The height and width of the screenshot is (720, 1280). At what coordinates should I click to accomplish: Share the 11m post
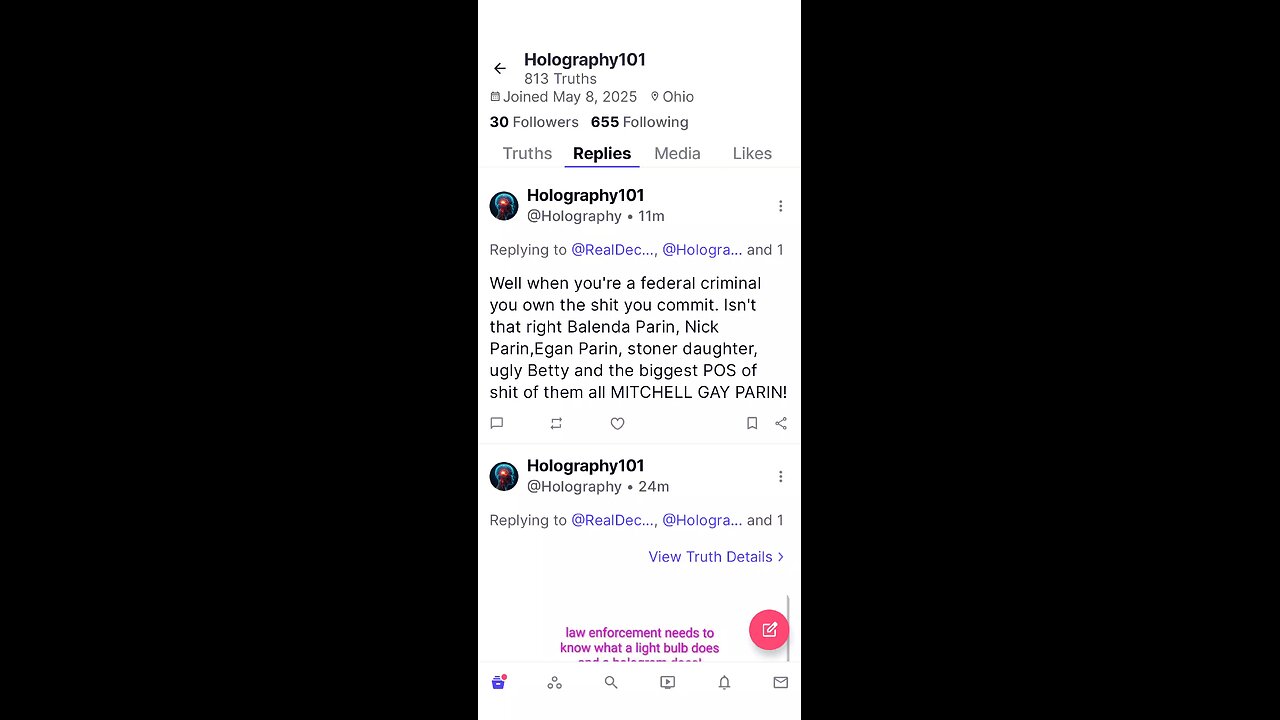coord(781,423)
